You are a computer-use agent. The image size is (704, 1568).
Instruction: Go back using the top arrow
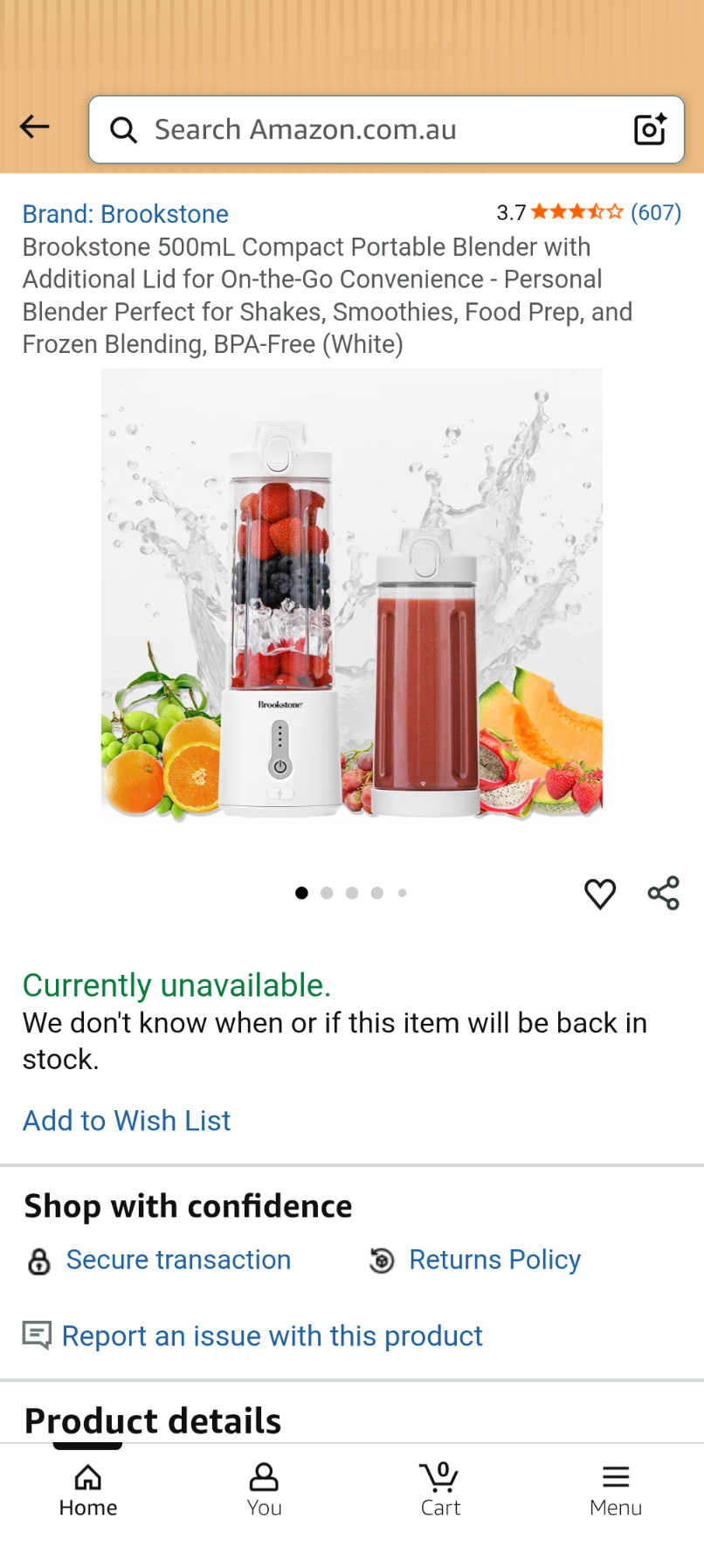pos(35,128)
